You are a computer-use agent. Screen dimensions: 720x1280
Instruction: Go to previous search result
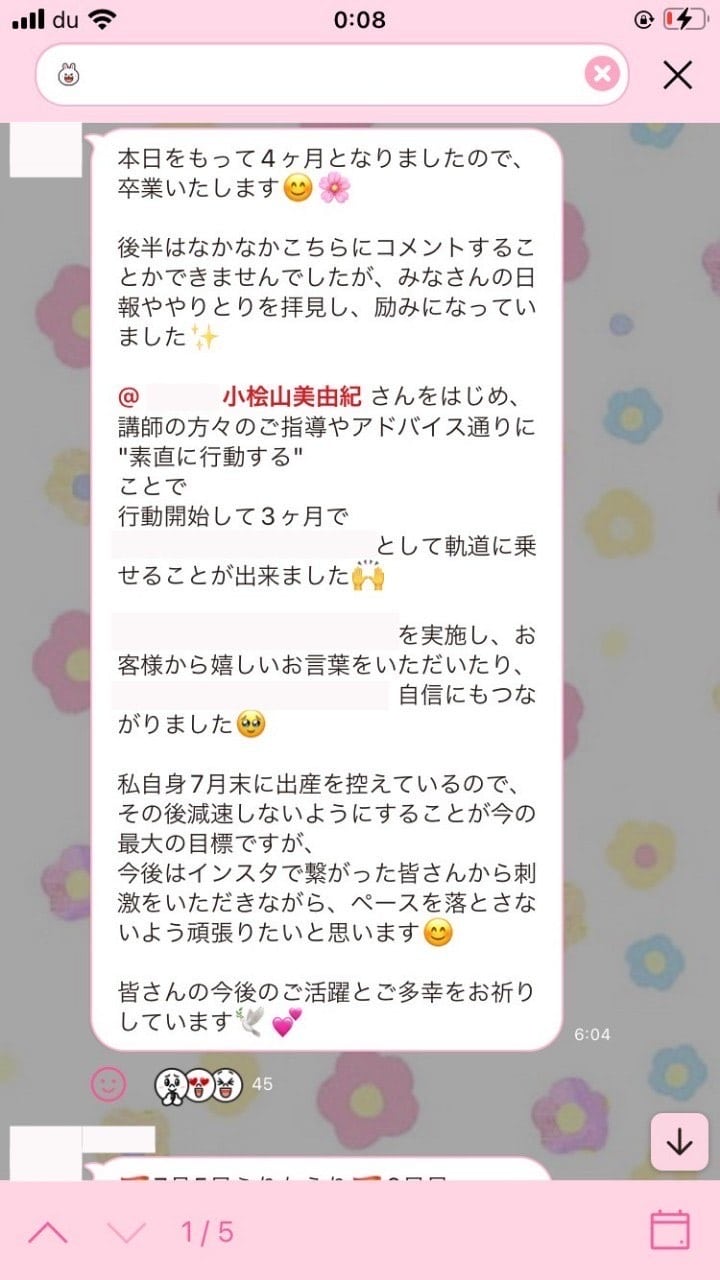47,1231
